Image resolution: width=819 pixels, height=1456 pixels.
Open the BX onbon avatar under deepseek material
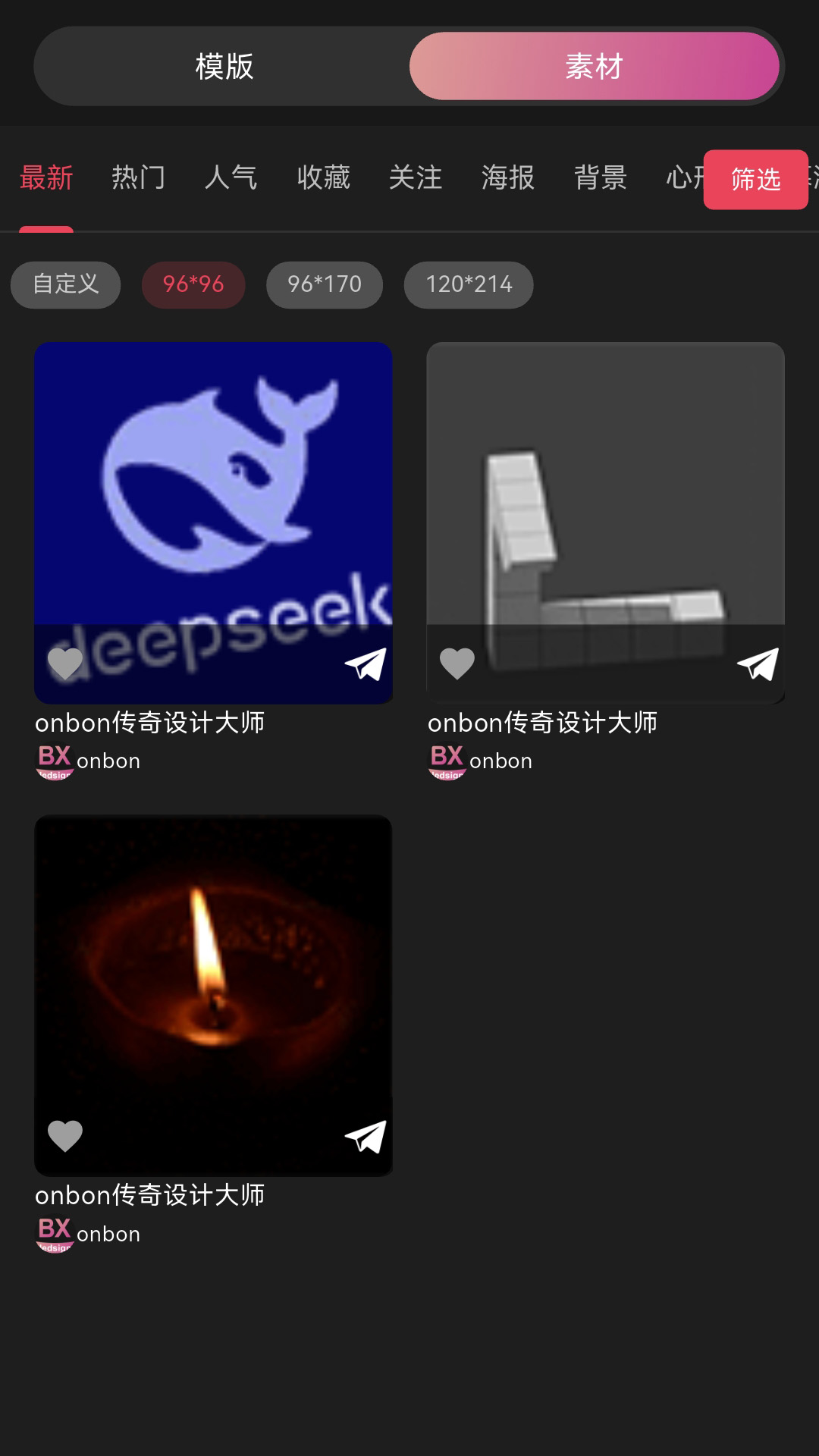tap(54, 760)
